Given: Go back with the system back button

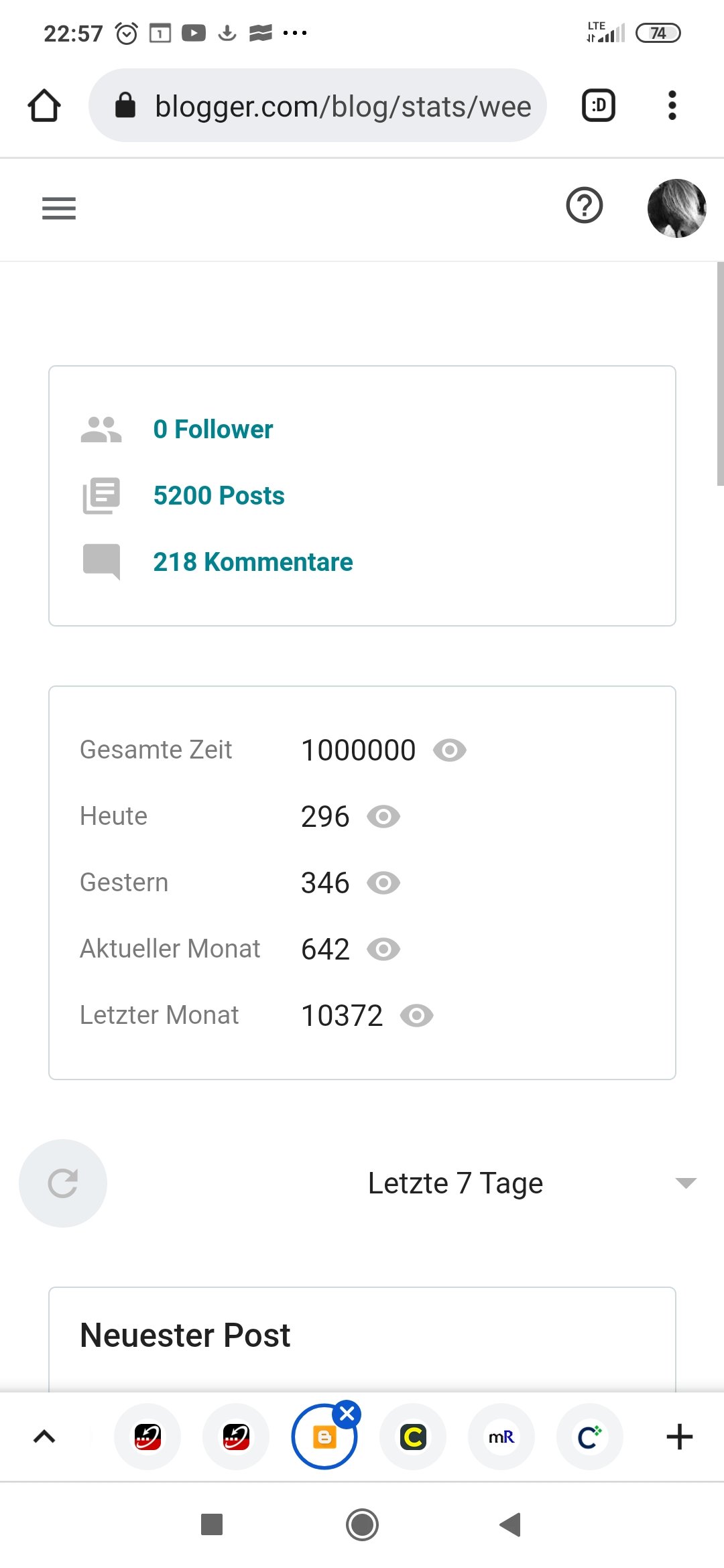Looking at the screenshot, I should (x=511, y=1524).
